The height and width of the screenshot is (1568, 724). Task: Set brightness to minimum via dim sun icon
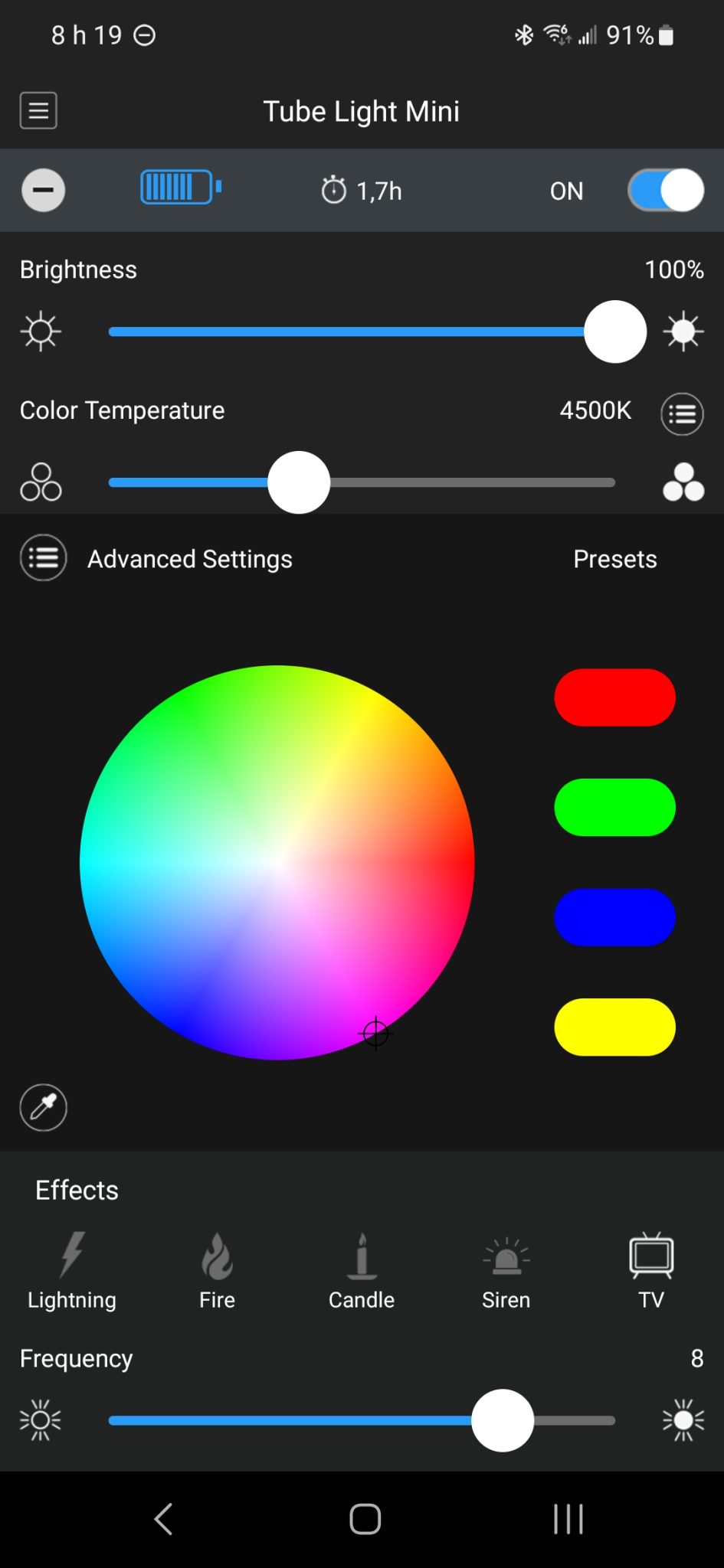coord(41,332)
